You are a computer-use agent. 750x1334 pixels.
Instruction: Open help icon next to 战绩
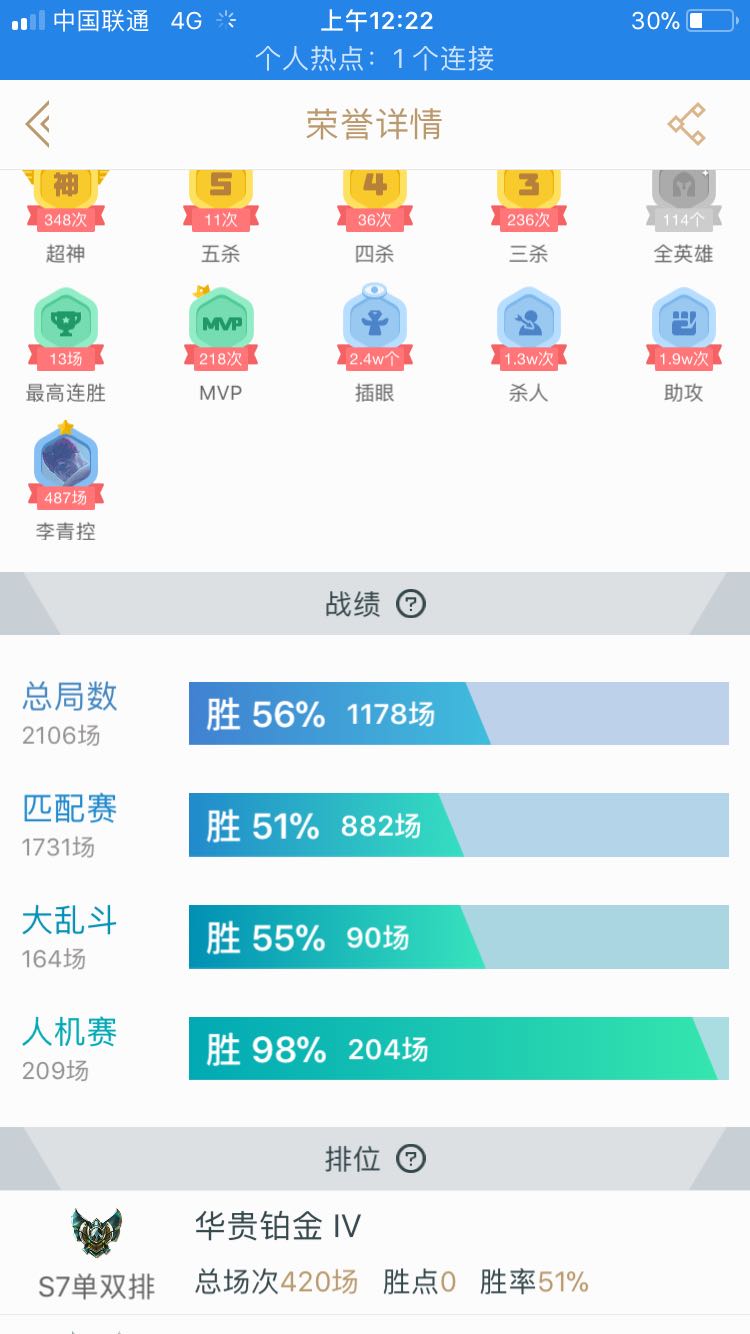tap(411, 604)
